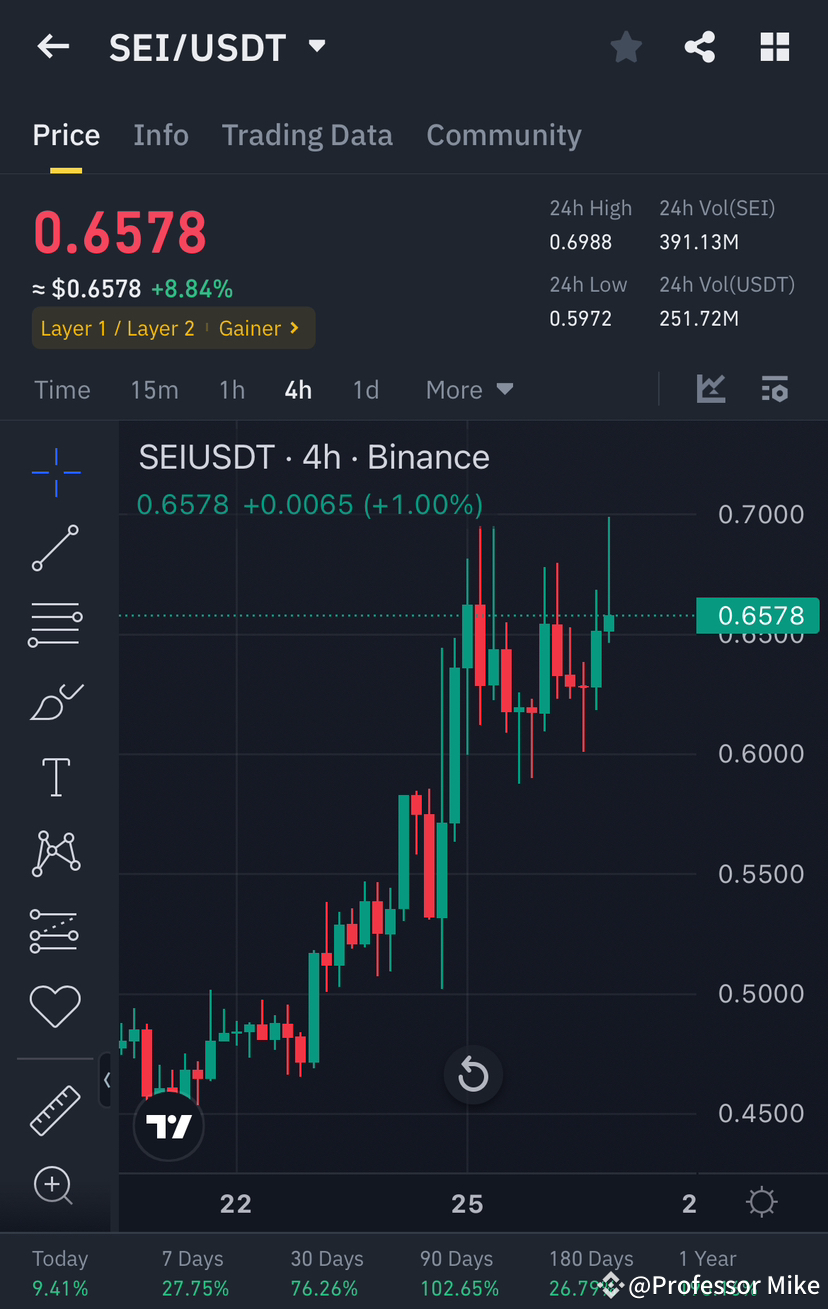Viewport: 828px width, 1309px height.
Task: Open the XABCD pattern tool
Action: coord(55,853)
